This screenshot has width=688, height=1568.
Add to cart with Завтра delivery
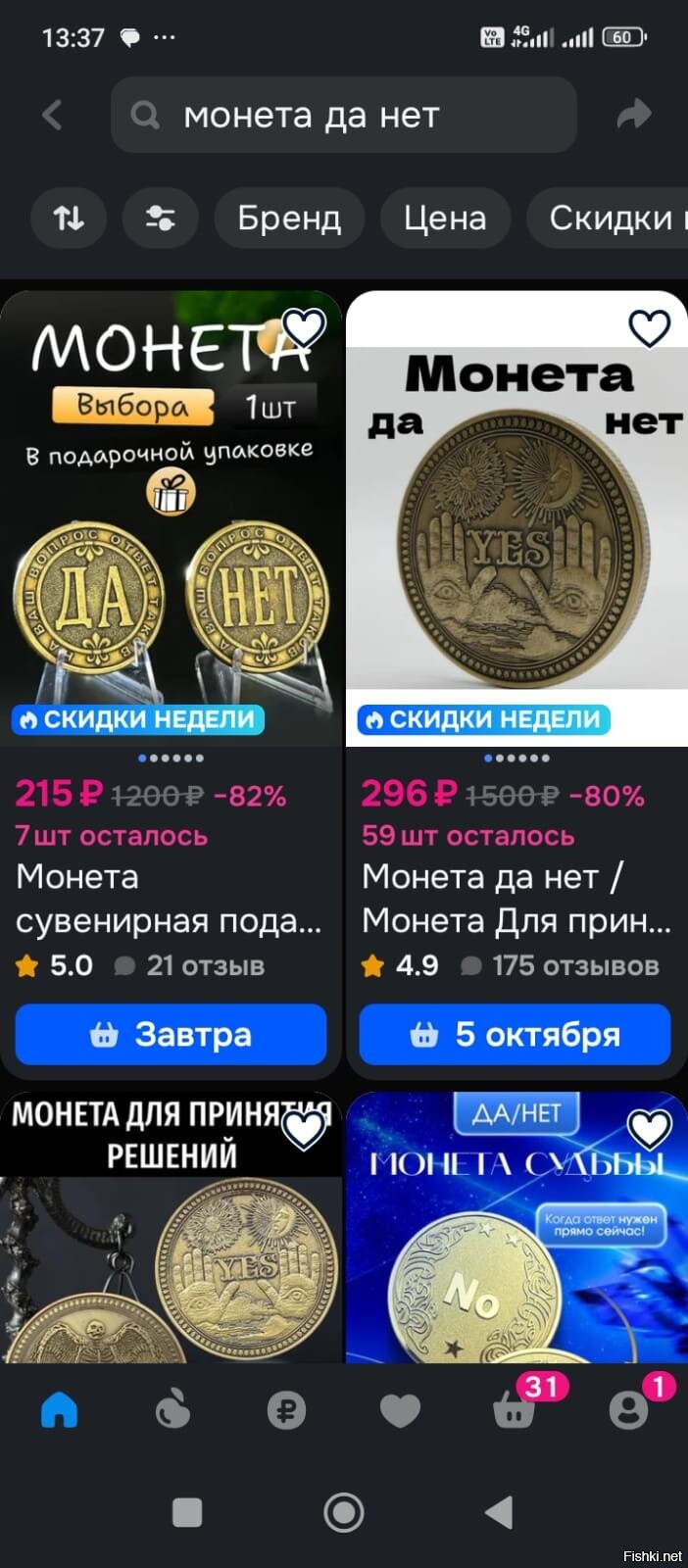pos(171,1034)
